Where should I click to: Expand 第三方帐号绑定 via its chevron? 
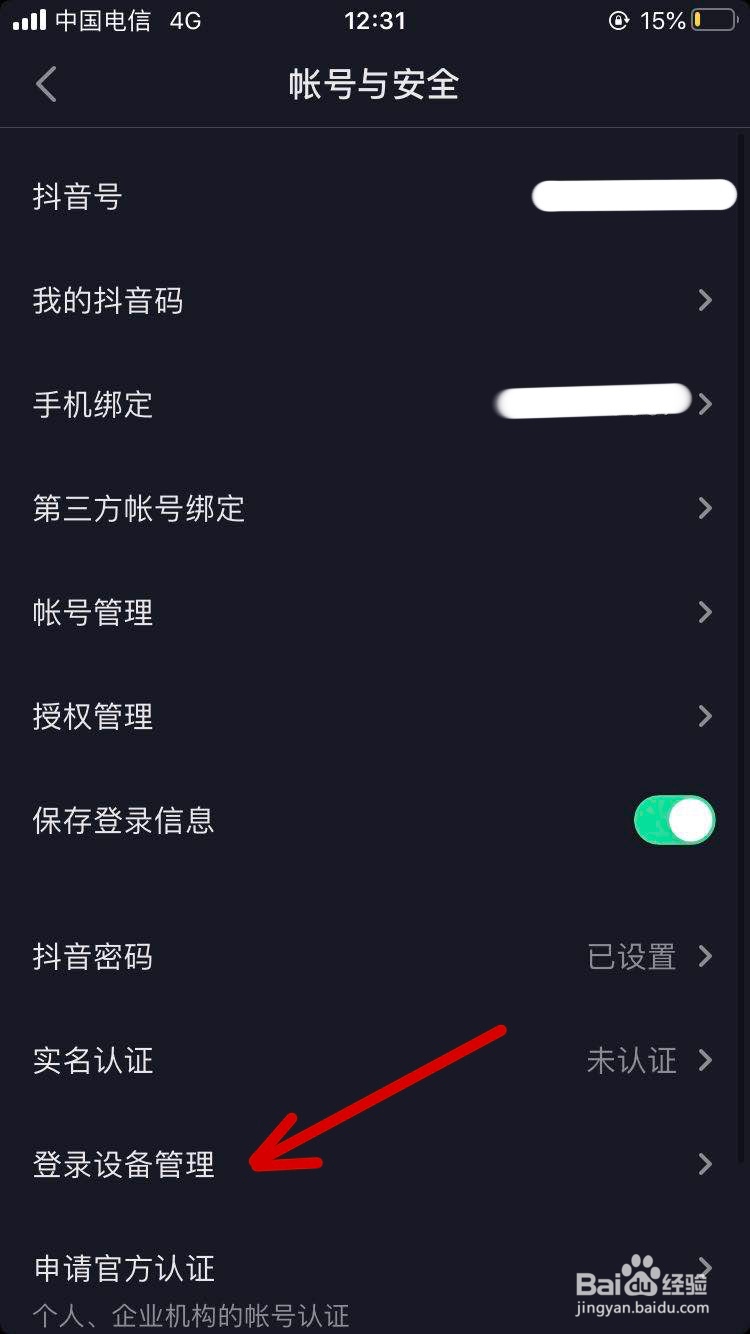pyautogui.click(x=704, y=508)
